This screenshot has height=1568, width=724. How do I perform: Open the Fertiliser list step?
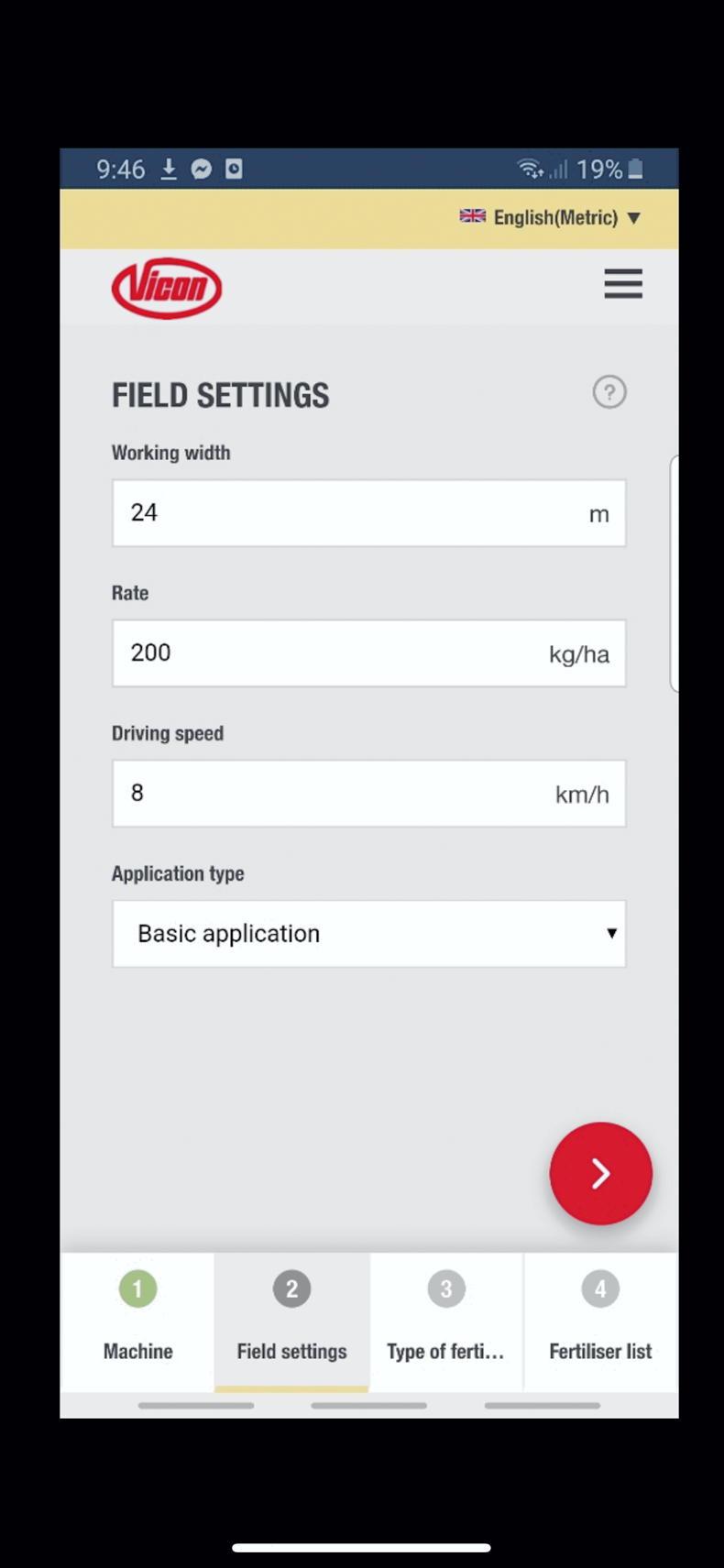point(600,1320)
